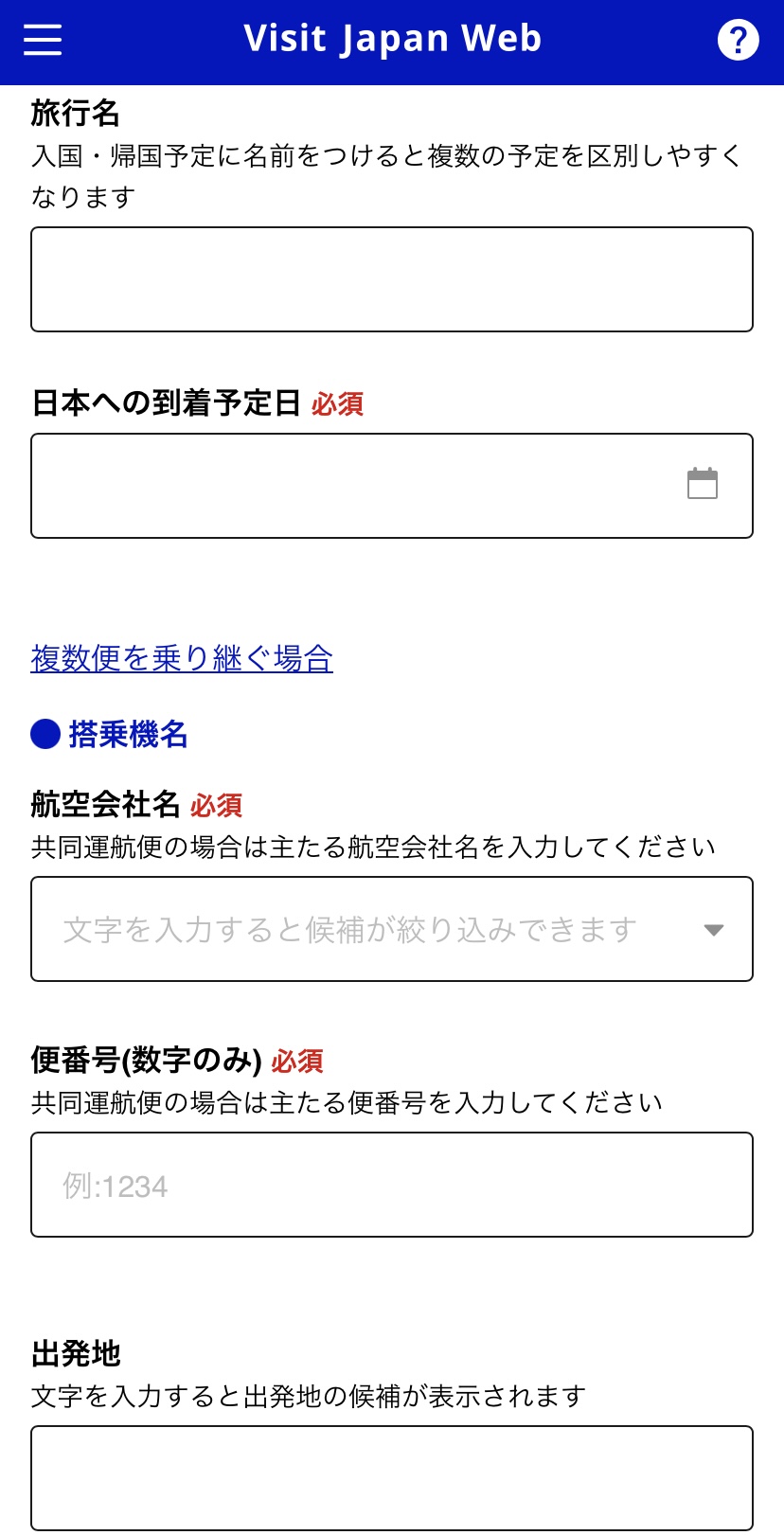Tap the 旅行名 trip name field
The height and width of the screenshot is (1535, 784).
click(391, 279)
